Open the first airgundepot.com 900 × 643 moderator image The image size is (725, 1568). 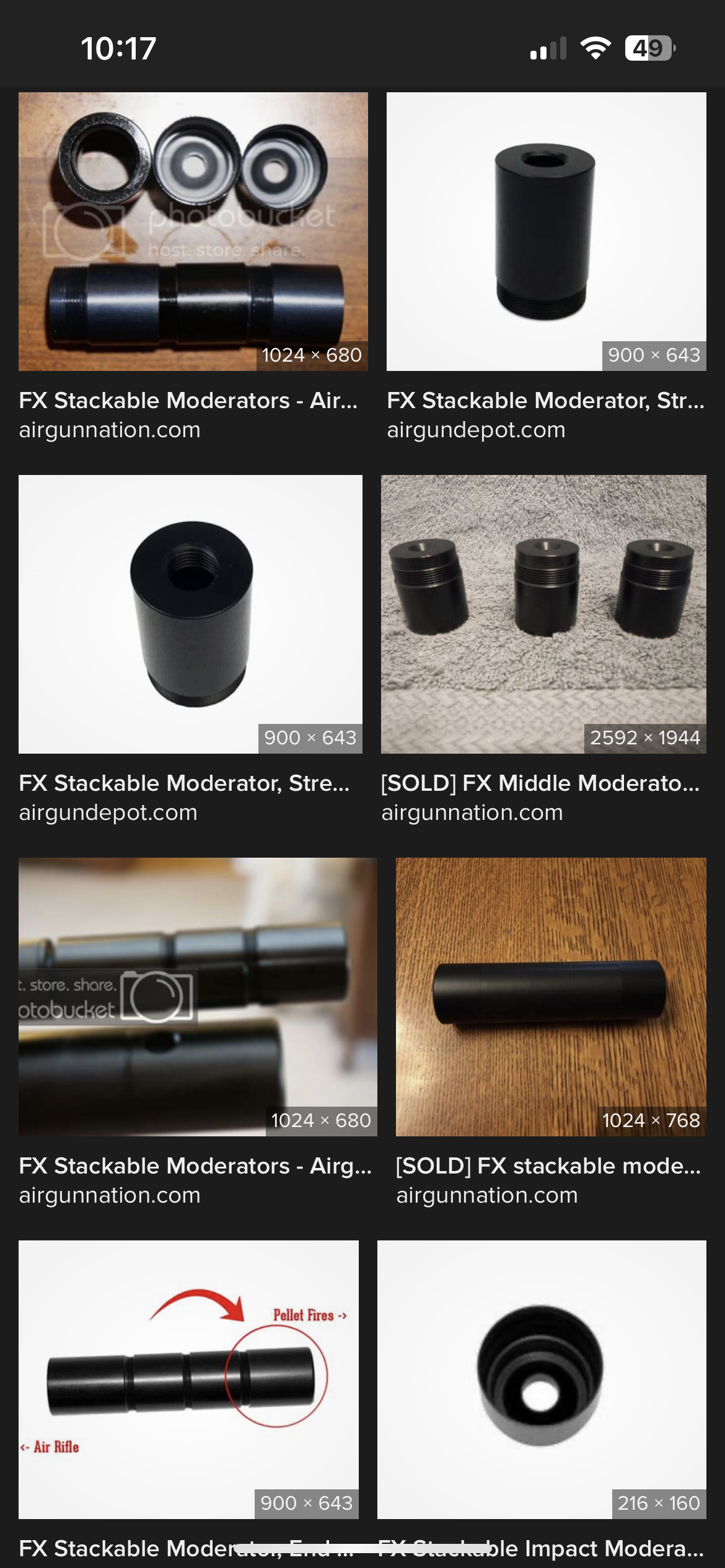(x=546, y=231)
